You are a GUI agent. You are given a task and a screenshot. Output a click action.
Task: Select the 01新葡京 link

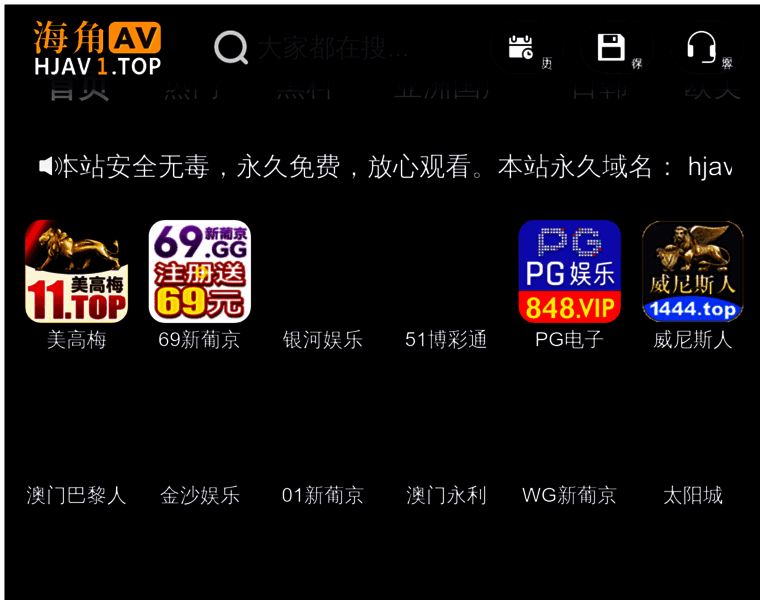pyautogui.click(x=323, y=495)
